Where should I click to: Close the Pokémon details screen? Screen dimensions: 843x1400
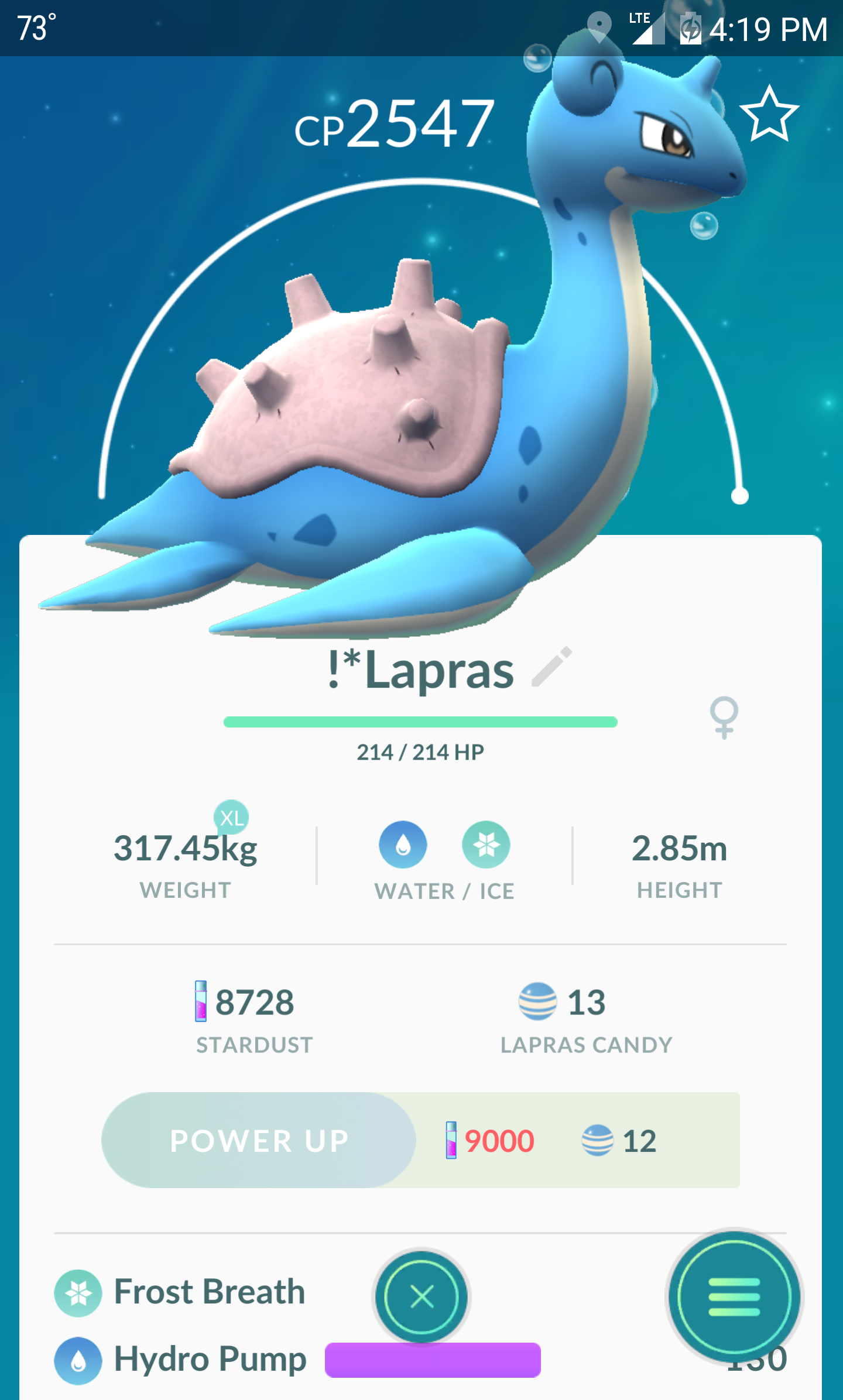(421, 1297)
